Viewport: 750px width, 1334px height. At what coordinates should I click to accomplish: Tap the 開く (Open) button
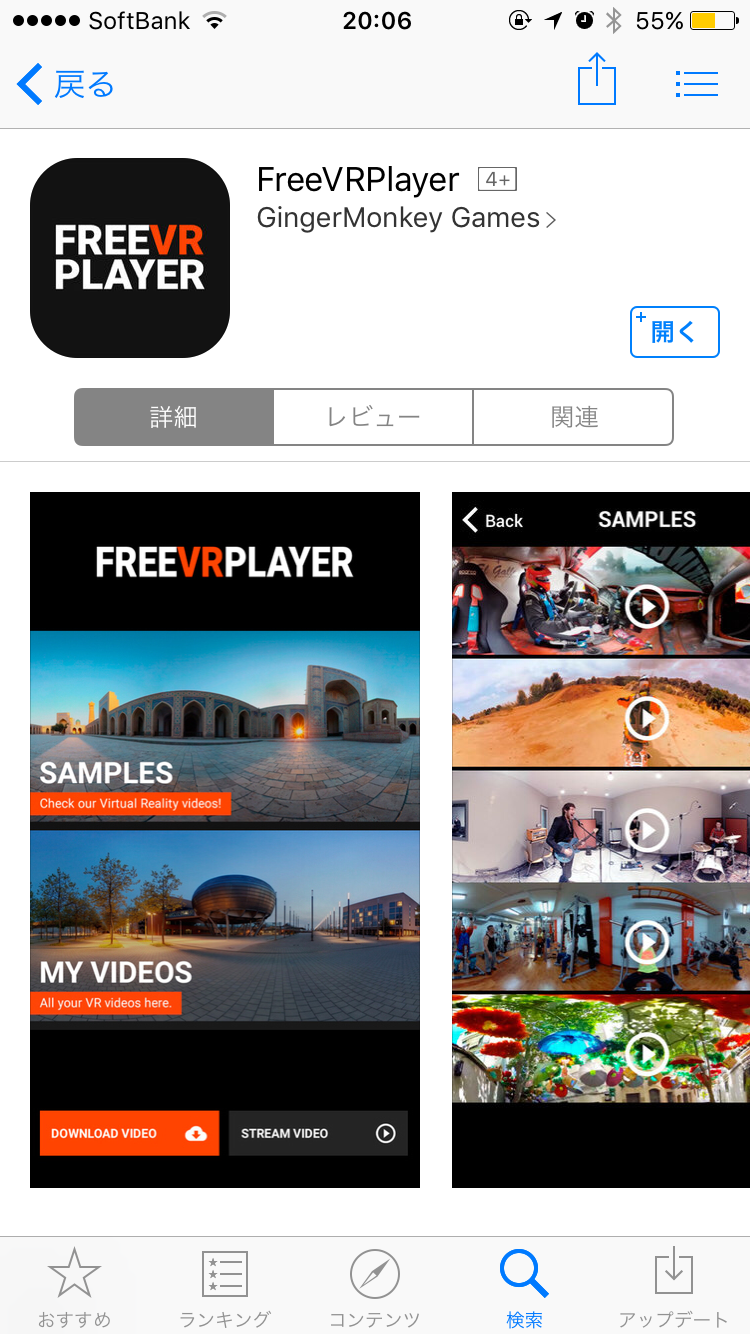click(x=674, y=331)
